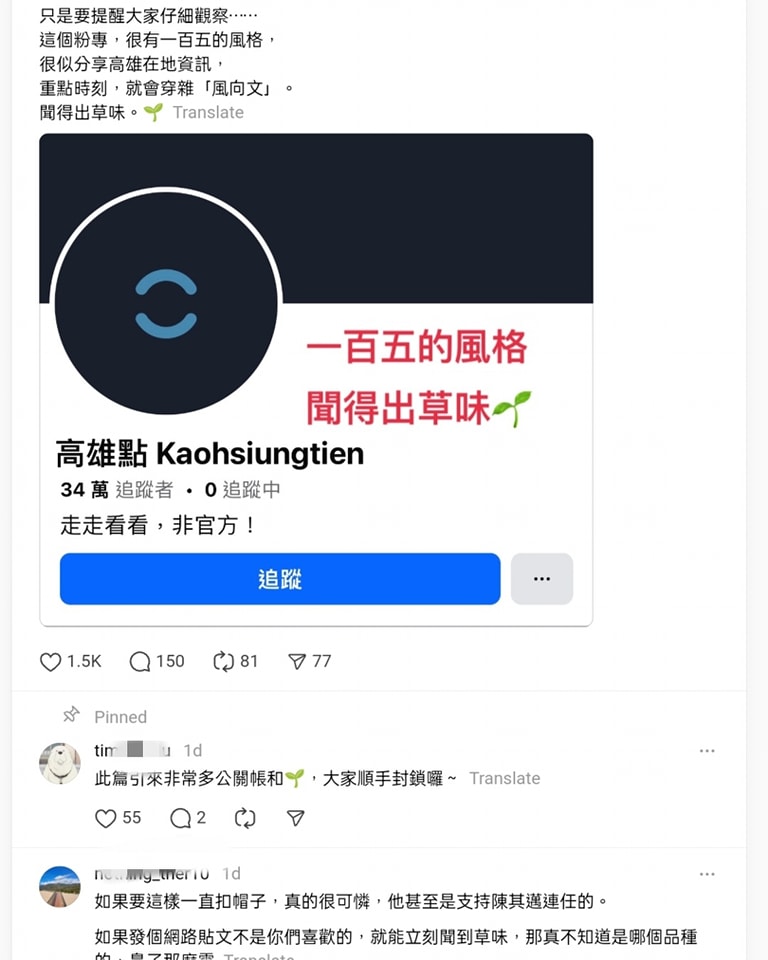Reply to the pinned comment with 2 replies
The image size is (768, 960).
[x=181, y=818]
